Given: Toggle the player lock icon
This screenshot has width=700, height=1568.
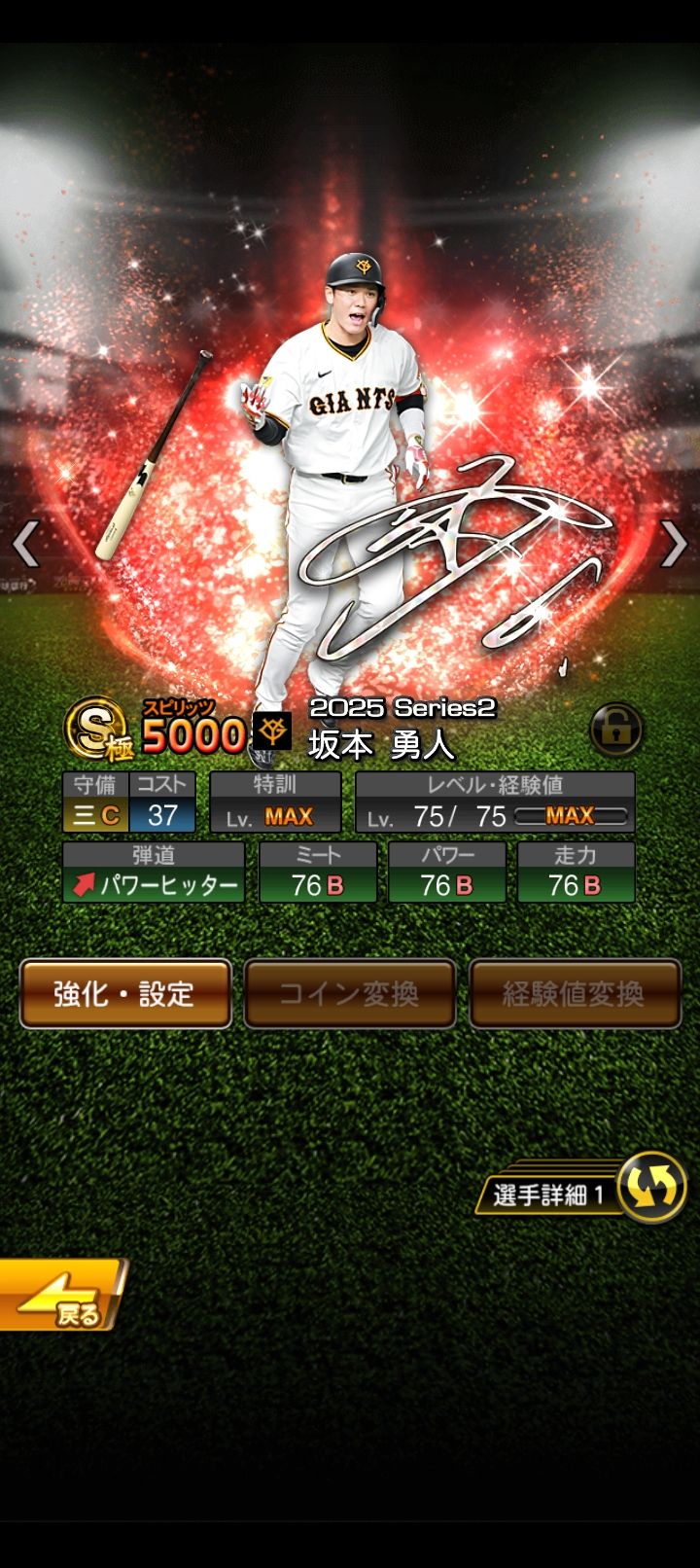Looking at the screenshot, I should 615,729.
